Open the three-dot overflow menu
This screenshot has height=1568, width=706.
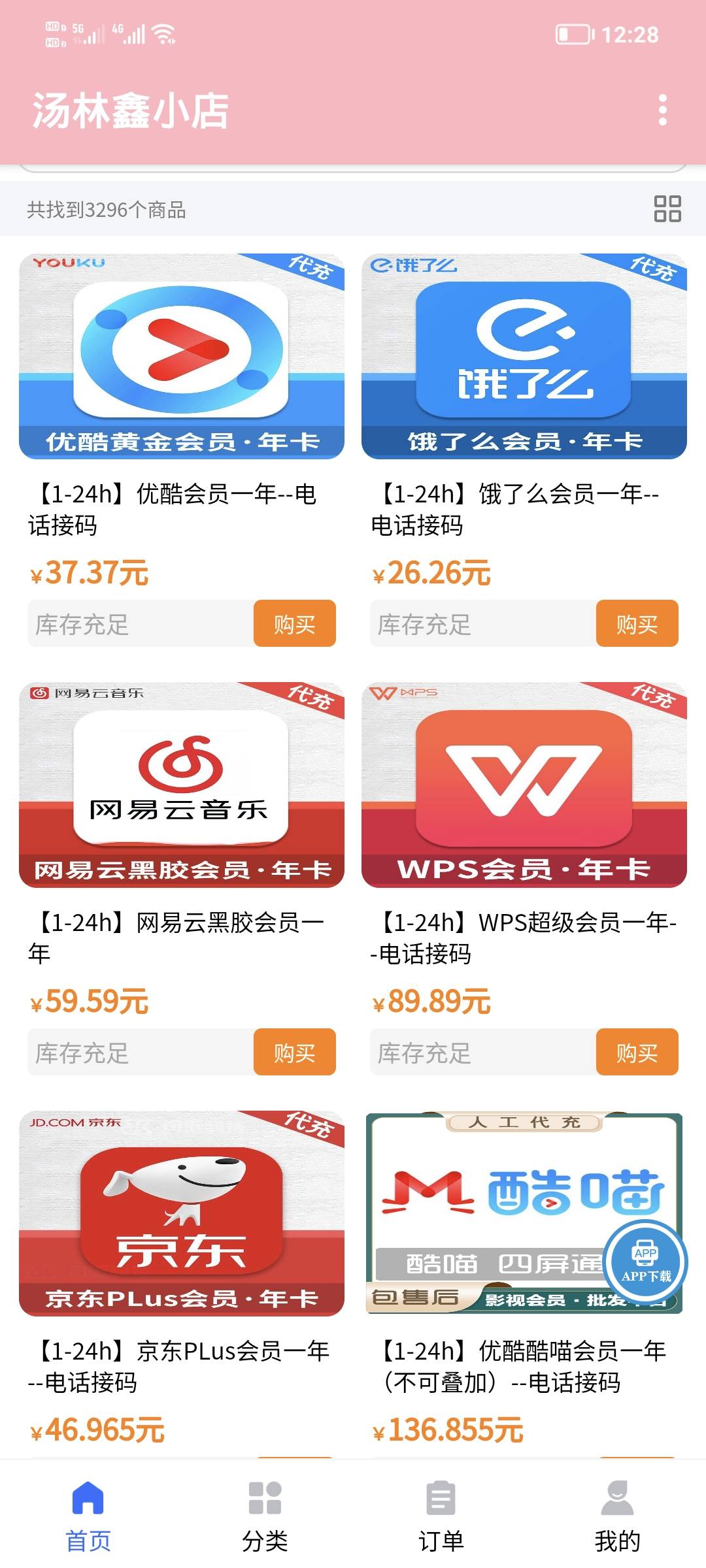662,110
